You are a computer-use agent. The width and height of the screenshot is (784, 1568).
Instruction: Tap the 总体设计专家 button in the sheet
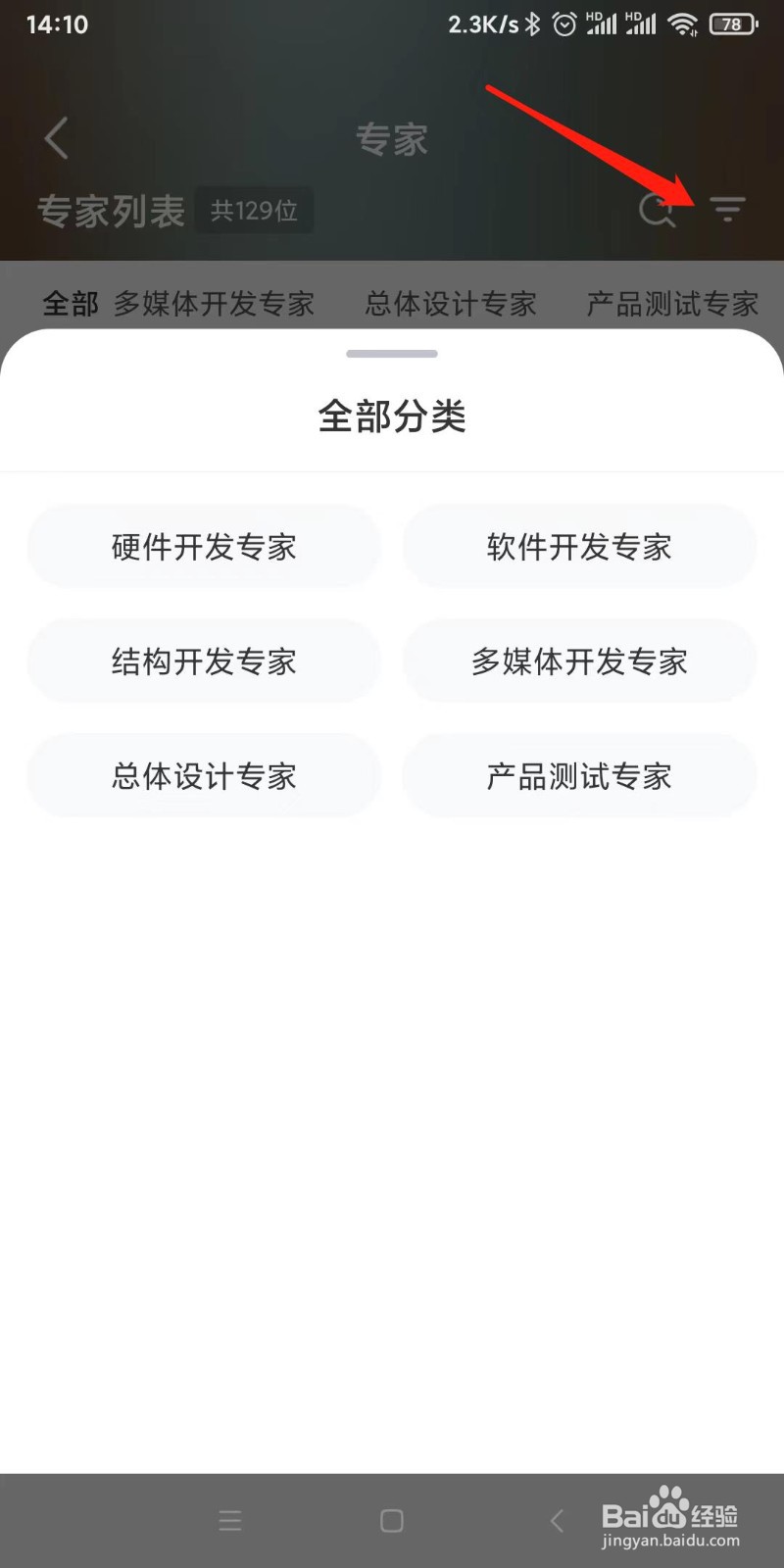pos(203,776)
